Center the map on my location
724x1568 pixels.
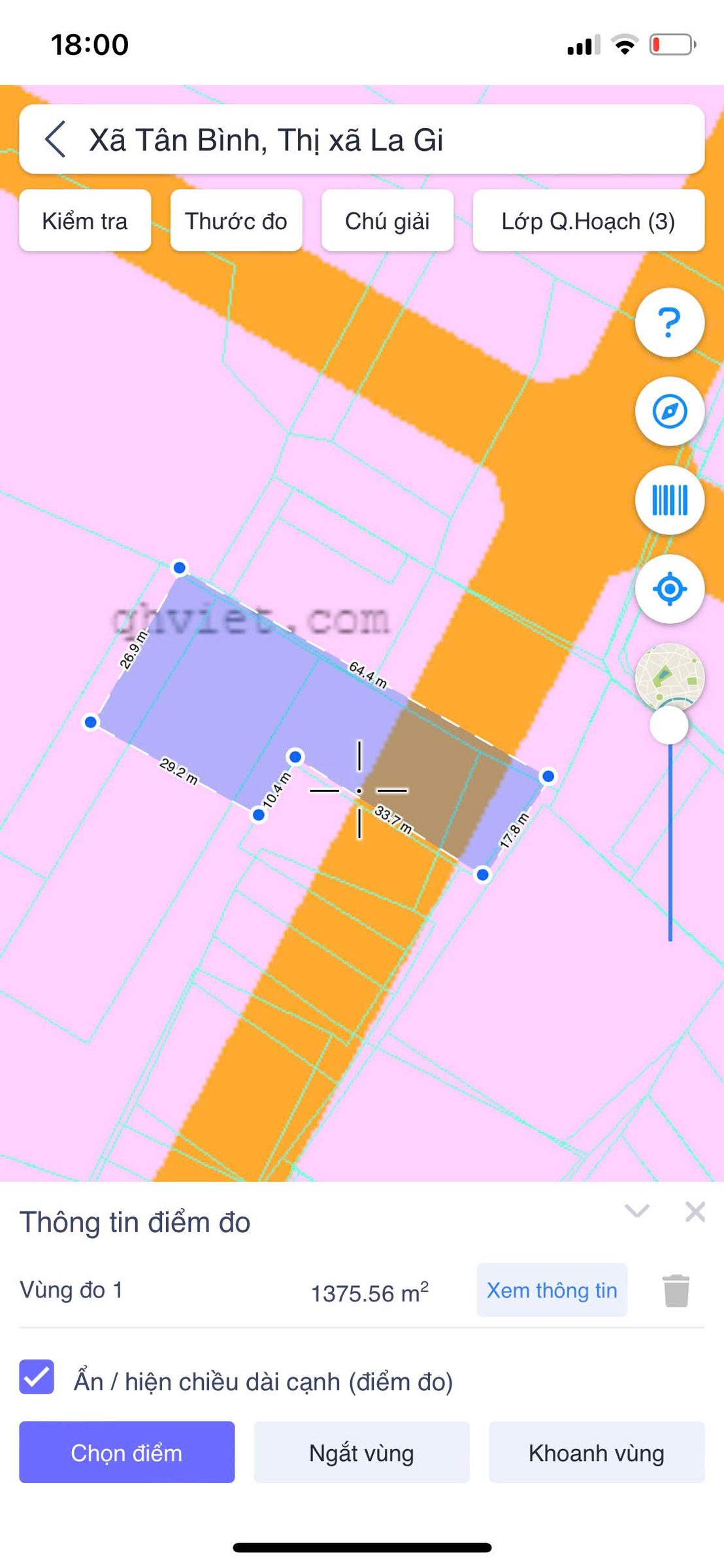coord(670,589)
